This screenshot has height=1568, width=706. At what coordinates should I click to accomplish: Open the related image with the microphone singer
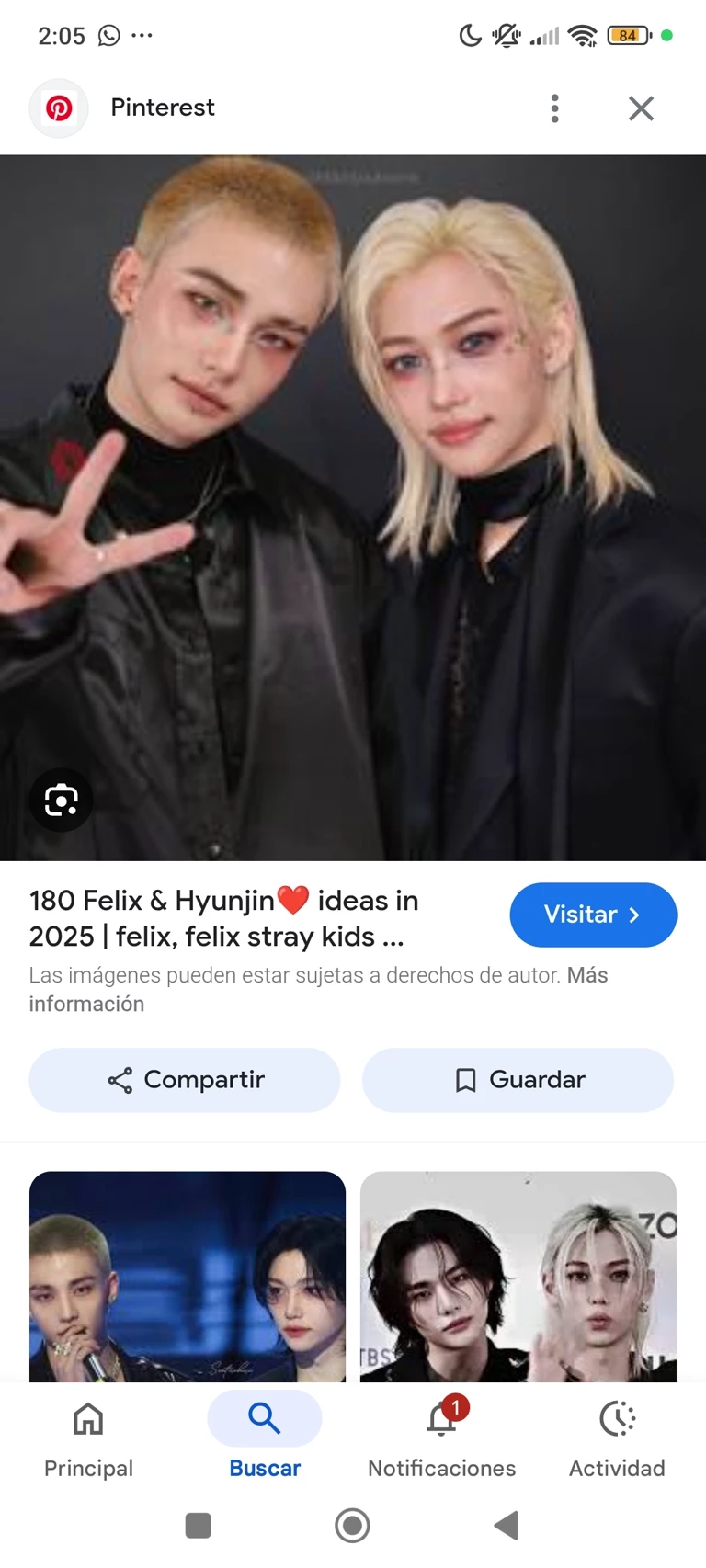point(188,1276)
